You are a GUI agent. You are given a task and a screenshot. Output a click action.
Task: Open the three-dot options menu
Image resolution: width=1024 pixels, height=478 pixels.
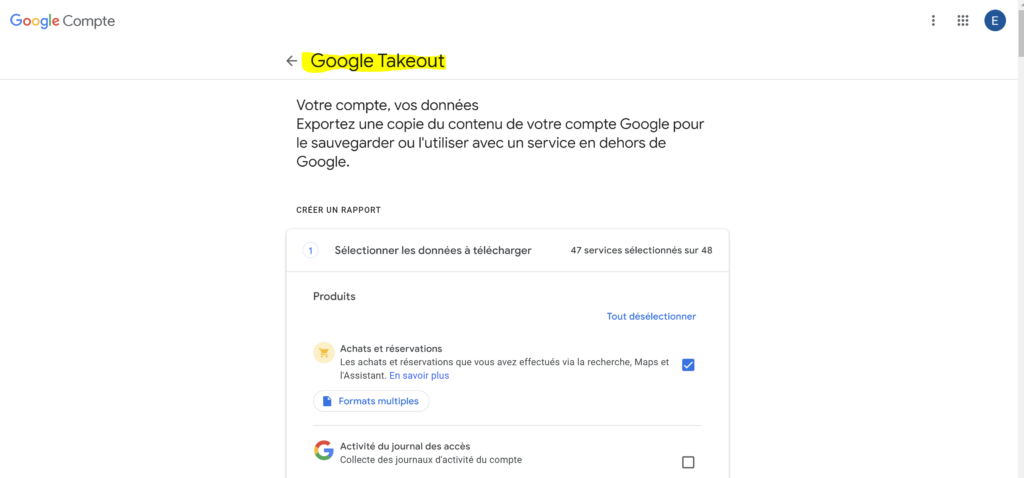coord(934,20)
